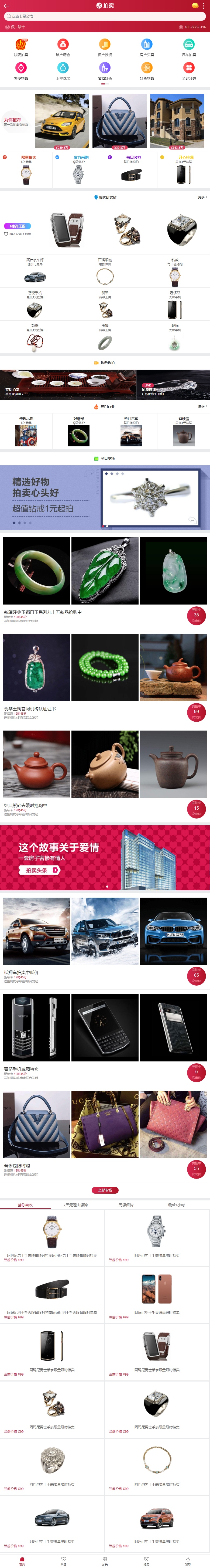Open the 超值钻戒1元起拍 banner
This screenshot has height=1568, width=210.
tap(105, 497)
